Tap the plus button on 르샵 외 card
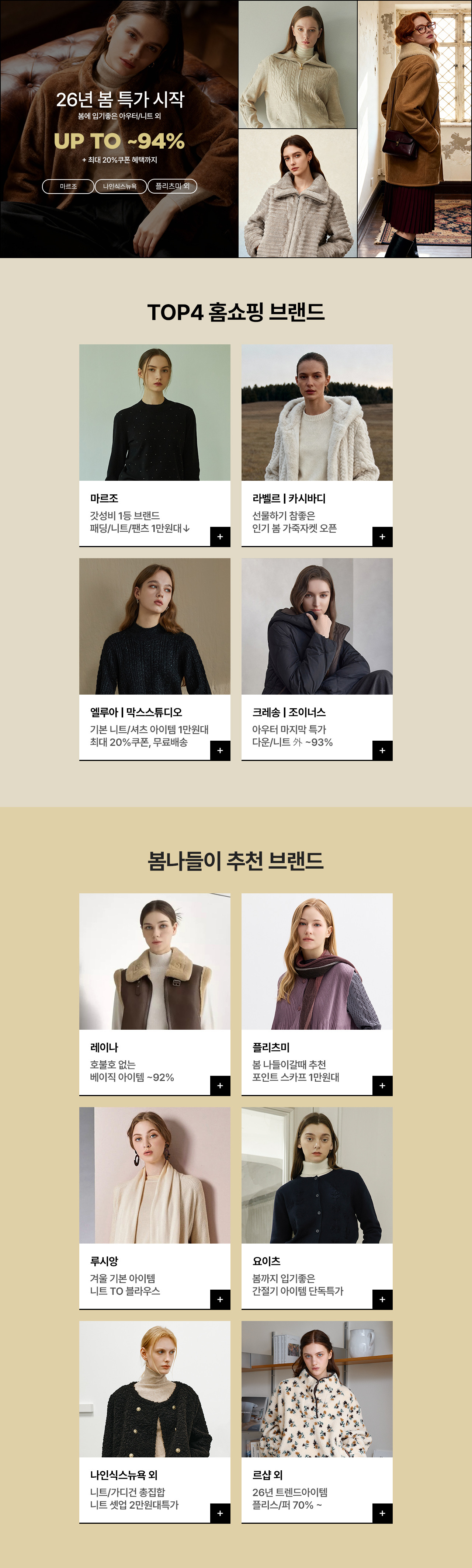Image resolution: width=472 pixels, height=1568 pixels. pos(382,1513)
